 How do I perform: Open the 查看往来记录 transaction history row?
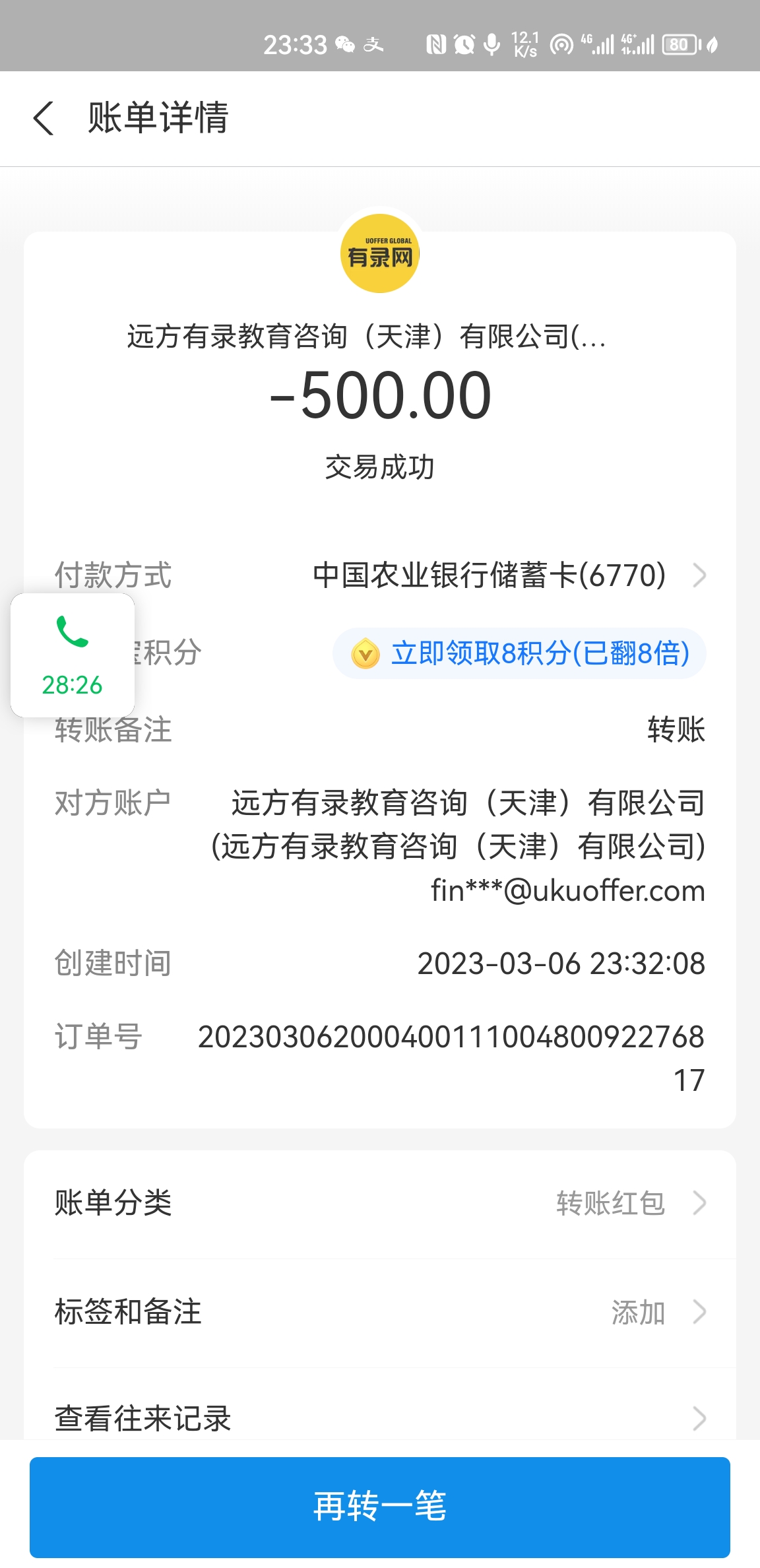coord(380,1418)
